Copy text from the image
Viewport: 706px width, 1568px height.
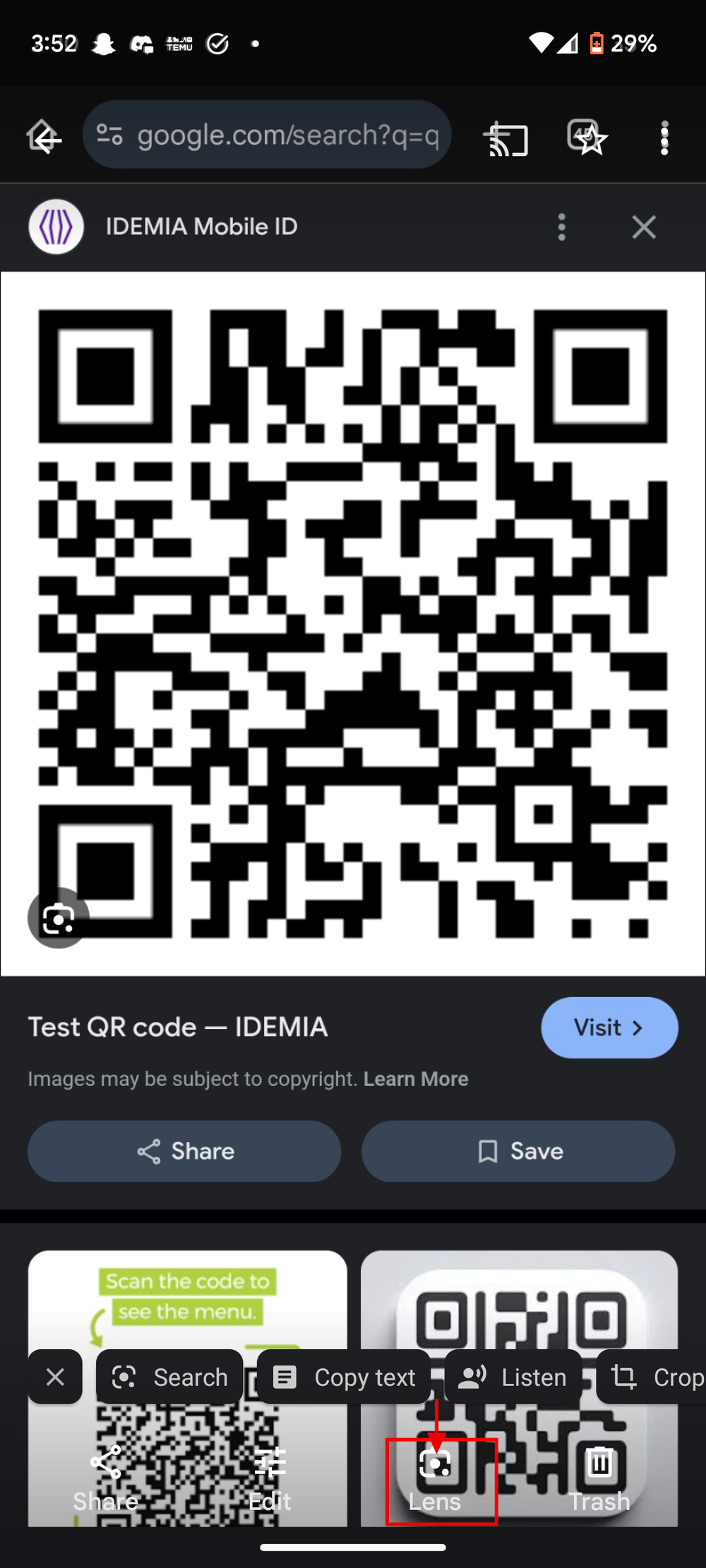[343, 1377]
